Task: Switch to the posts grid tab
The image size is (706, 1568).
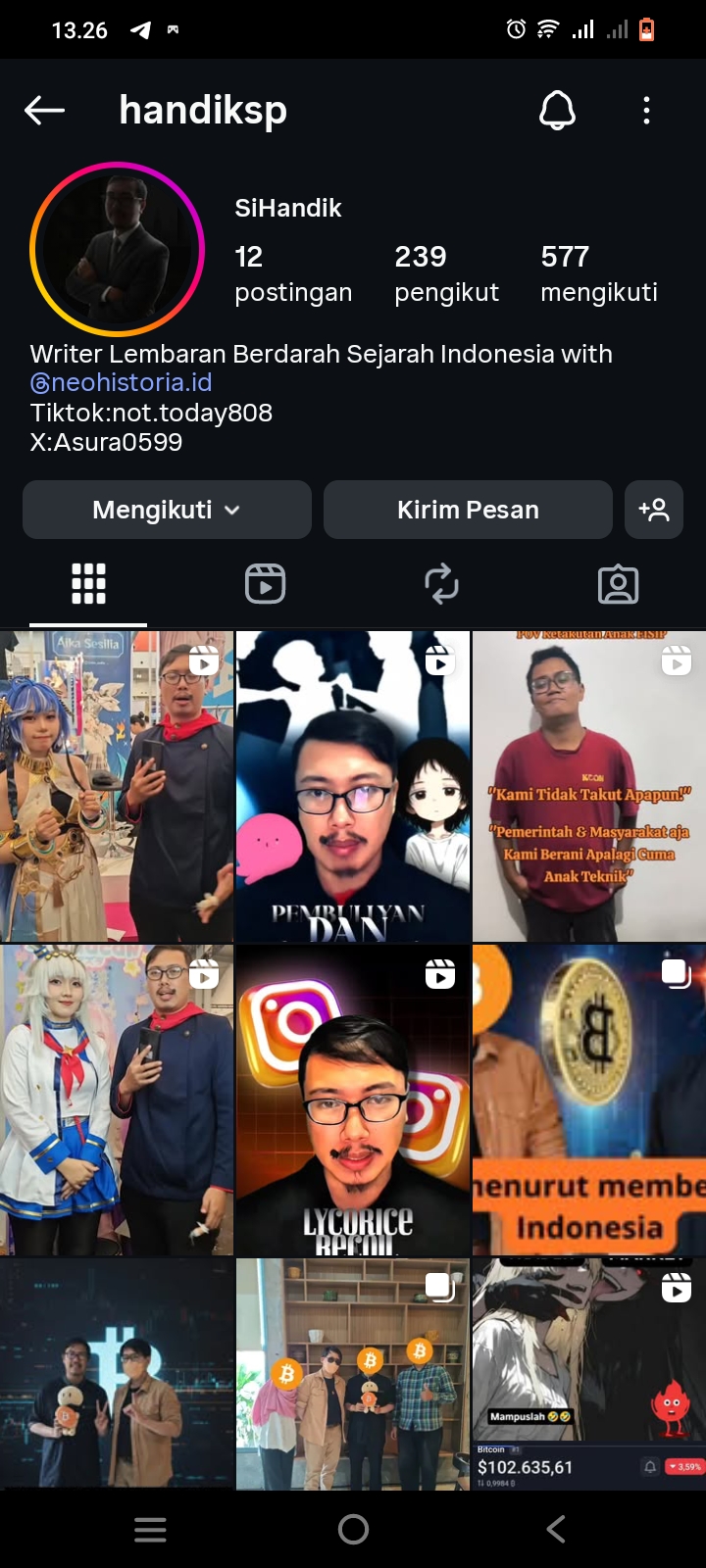Action: [88, 584]
